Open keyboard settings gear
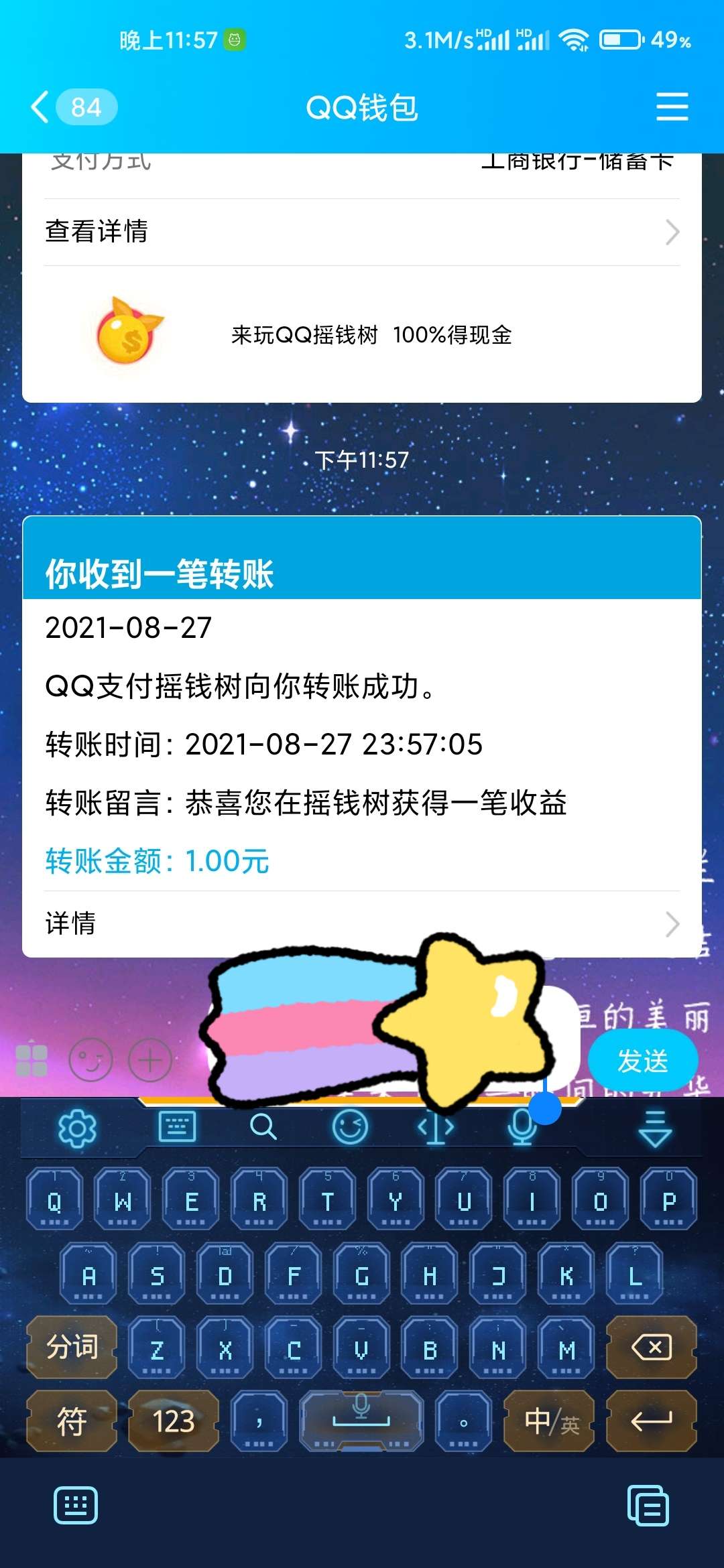The image size is (724, 1568). (x=77, y=1128)
